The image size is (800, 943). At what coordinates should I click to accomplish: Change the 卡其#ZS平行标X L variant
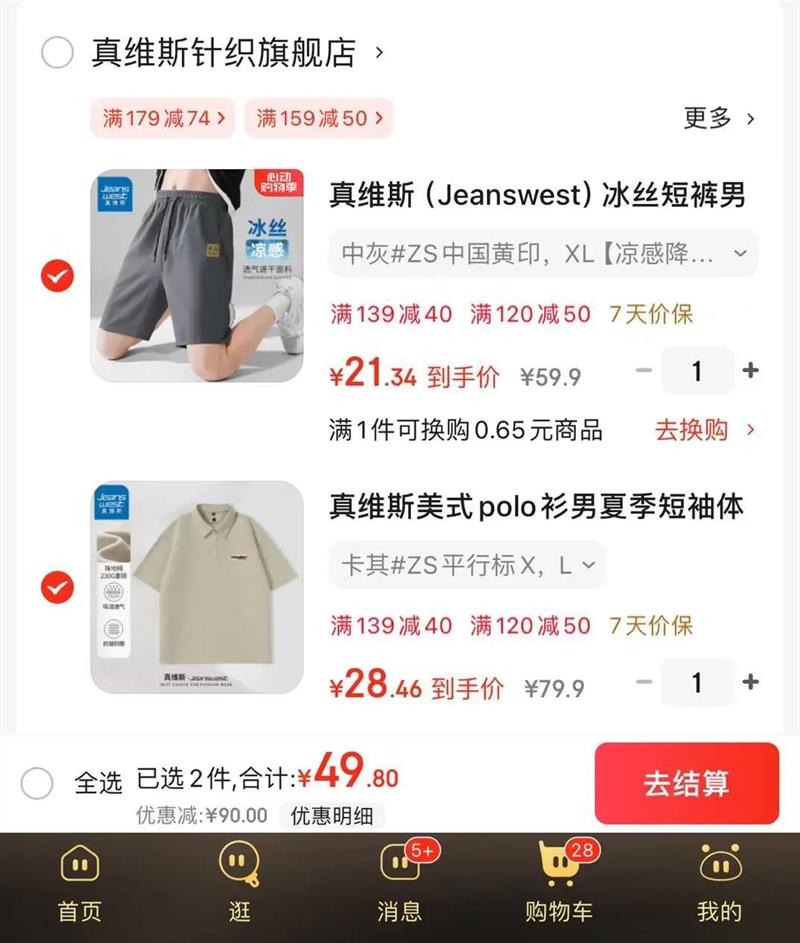tap(467, 565)
